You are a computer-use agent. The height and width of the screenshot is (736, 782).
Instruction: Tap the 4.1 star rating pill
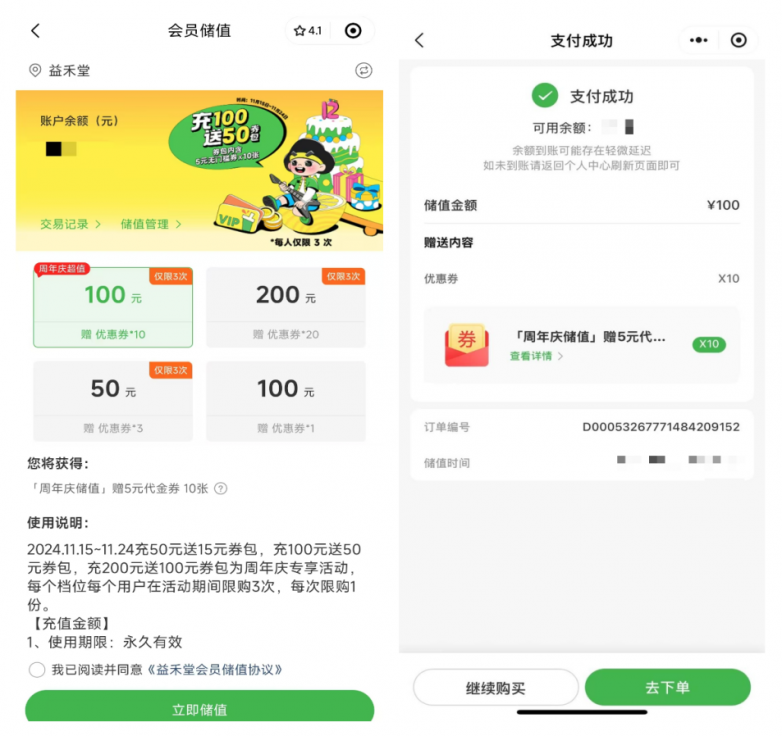[308, 31]
